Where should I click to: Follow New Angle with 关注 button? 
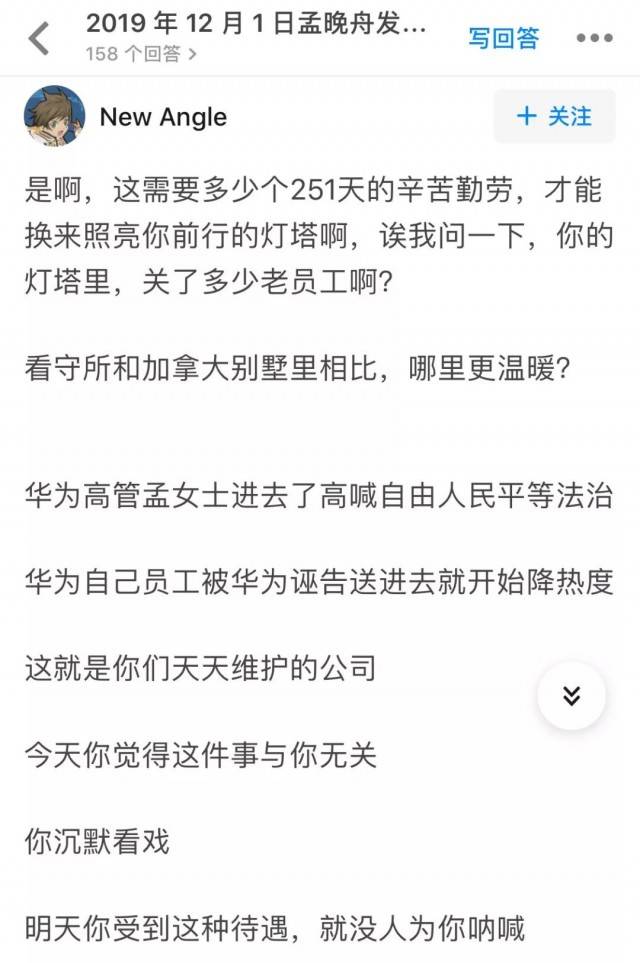(x=554, y=116)
